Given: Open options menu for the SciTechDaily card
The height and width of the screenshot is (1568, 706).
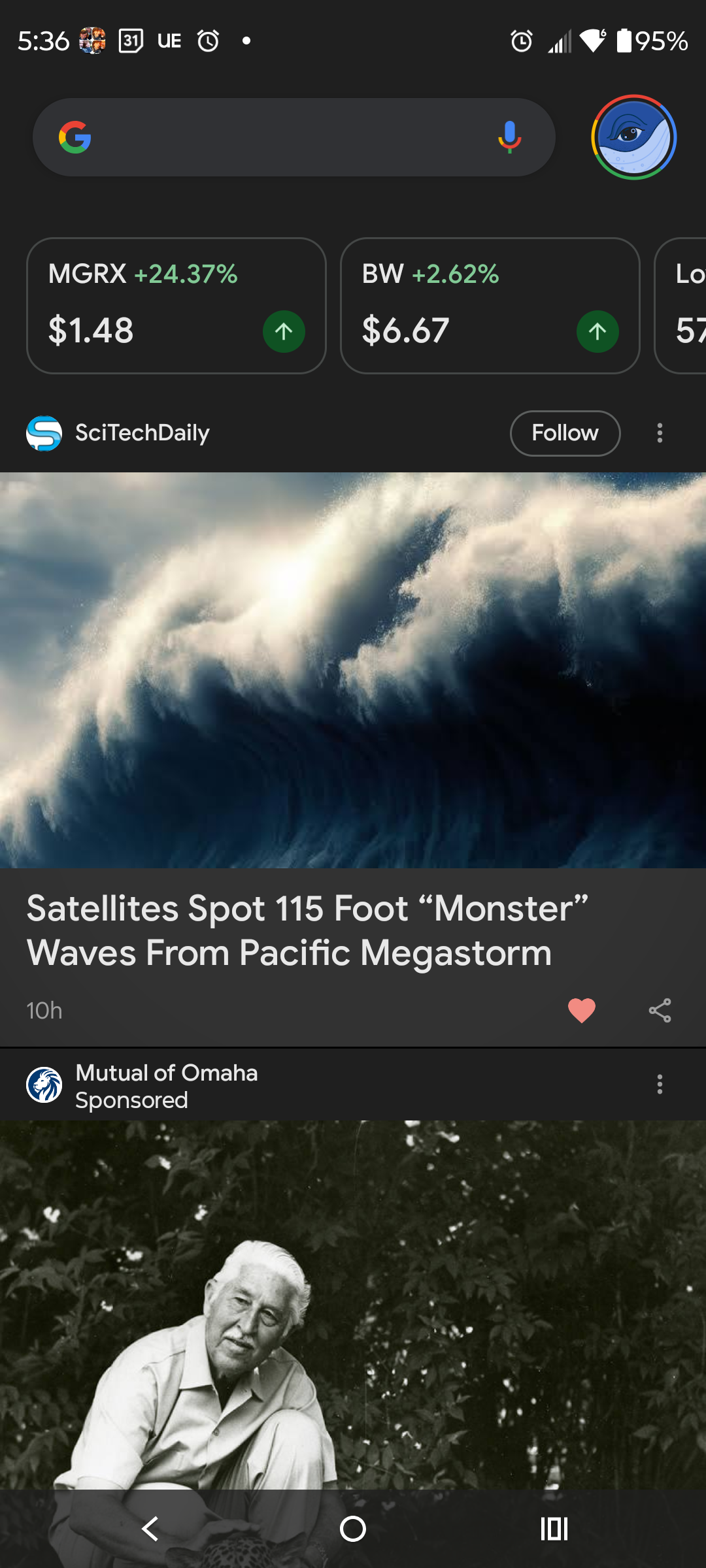Looking at the screenshot, I should point(660,433).
